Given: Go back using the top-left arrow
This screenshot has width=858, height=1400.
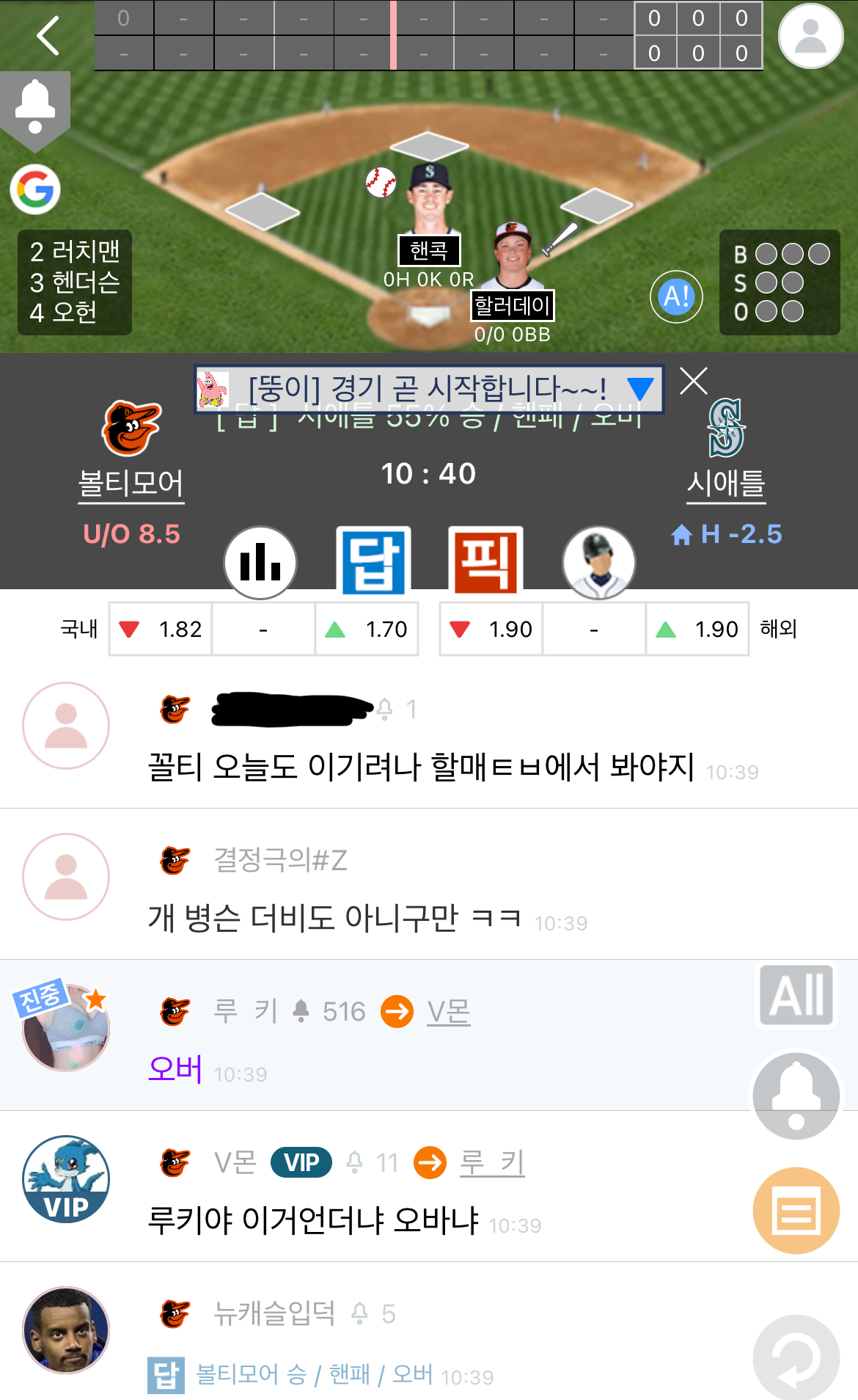Looking at the screenshot, I should (48, 36).
